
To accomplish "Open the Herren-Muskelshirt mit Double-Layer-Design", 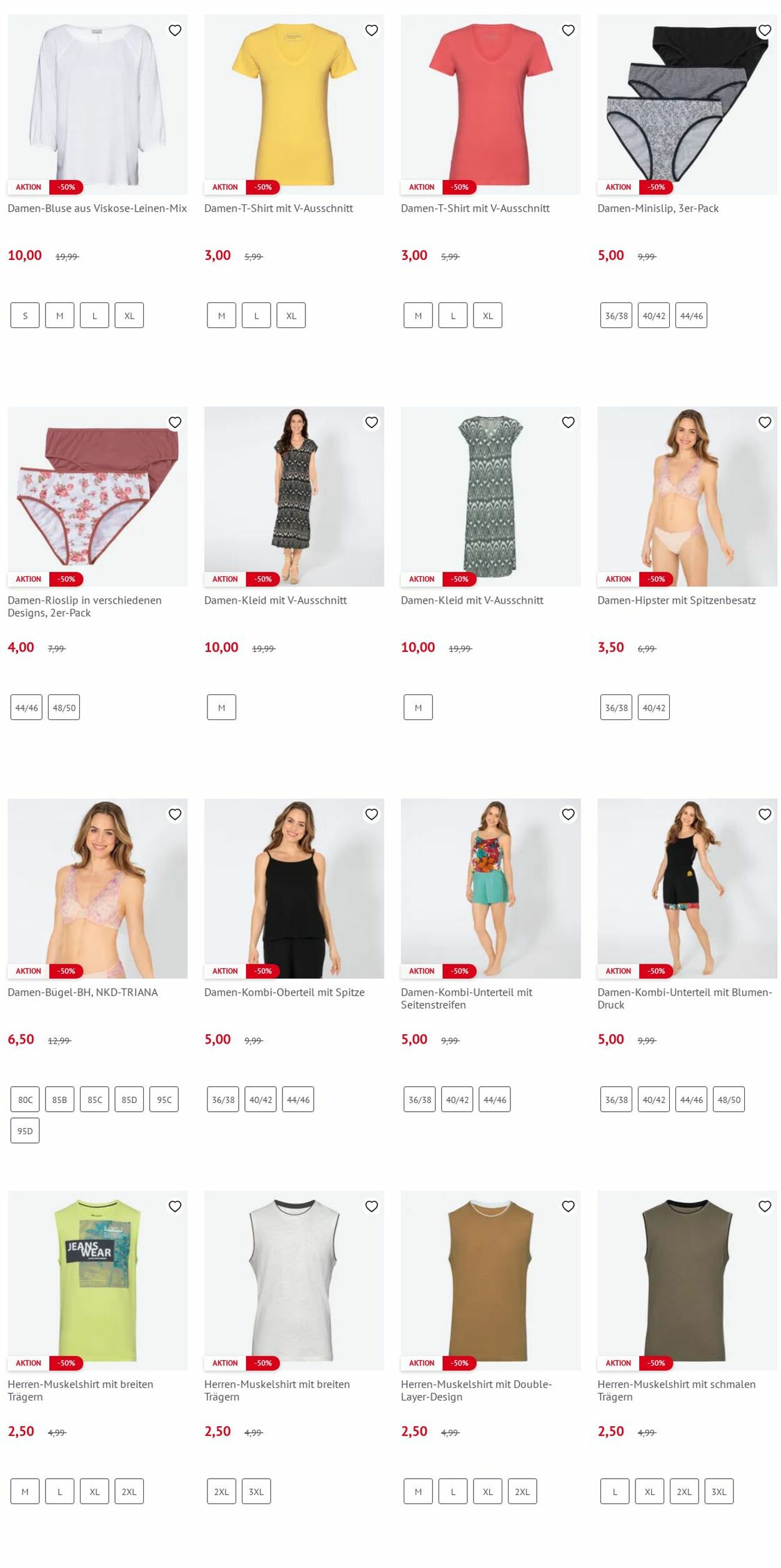I will coord(476,1390).
